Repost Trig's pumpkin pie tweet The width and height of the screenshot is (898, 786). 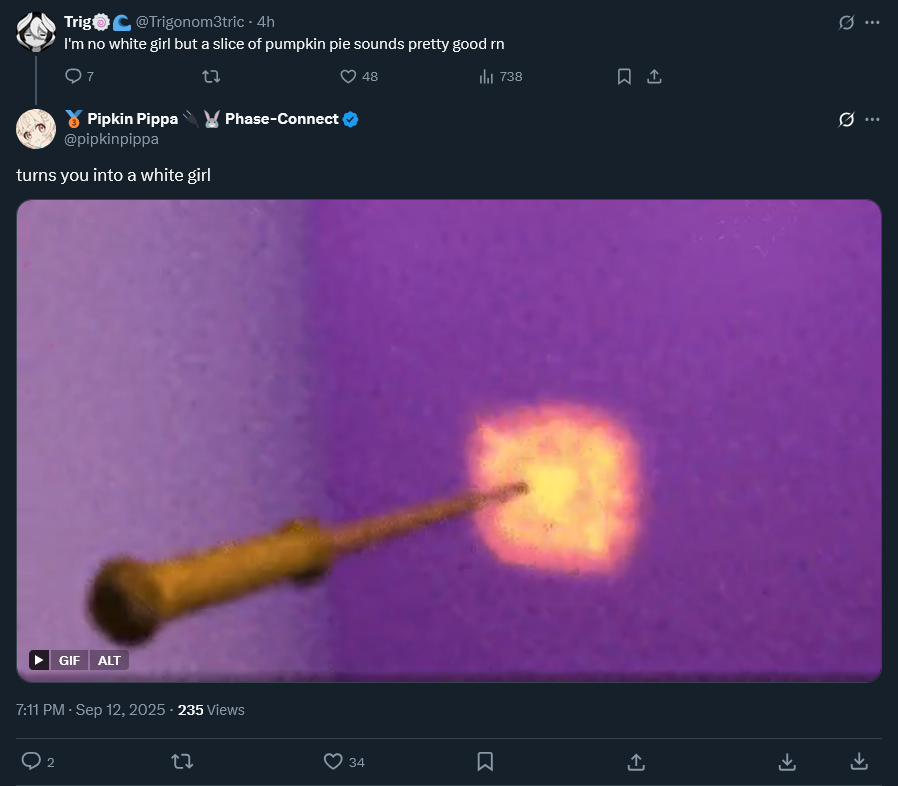click(211, 76)
